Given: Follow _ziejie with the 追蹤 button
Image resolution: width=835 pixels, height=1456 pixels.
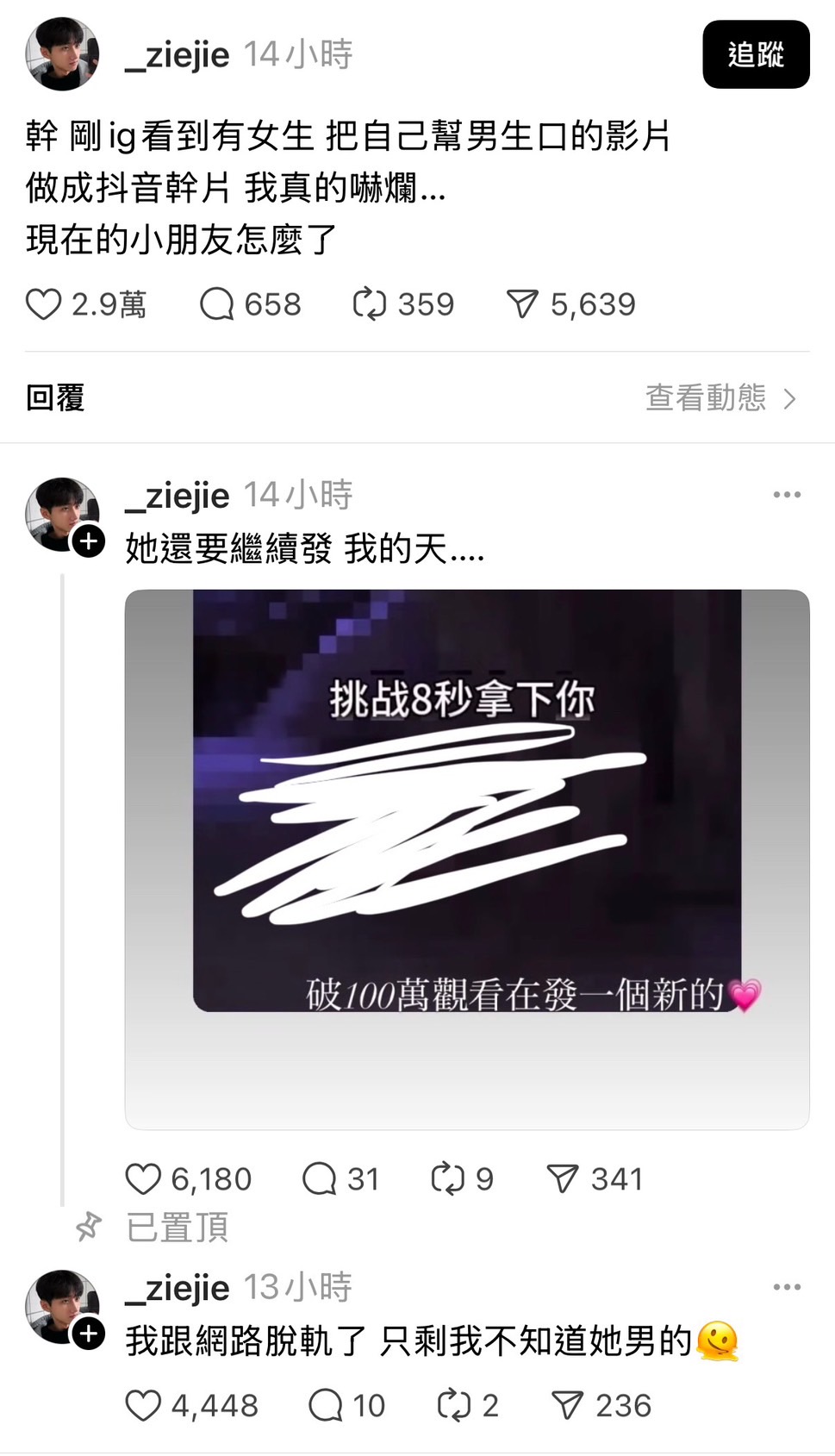Looking at the screenshot, I should [755, 55].
